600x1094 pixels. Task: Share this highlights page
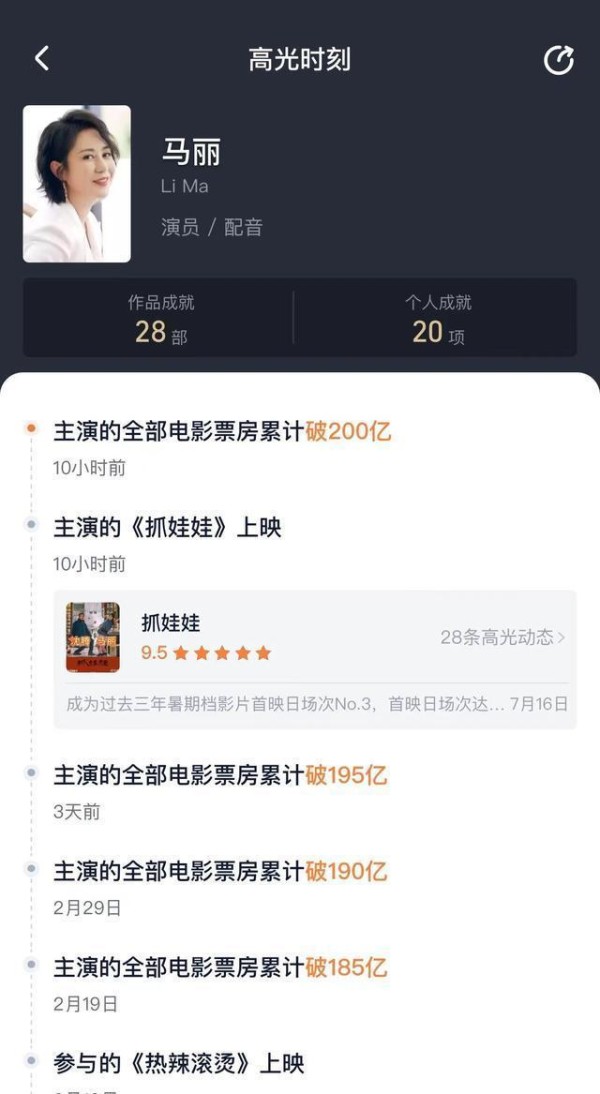(x=558, y=60)
